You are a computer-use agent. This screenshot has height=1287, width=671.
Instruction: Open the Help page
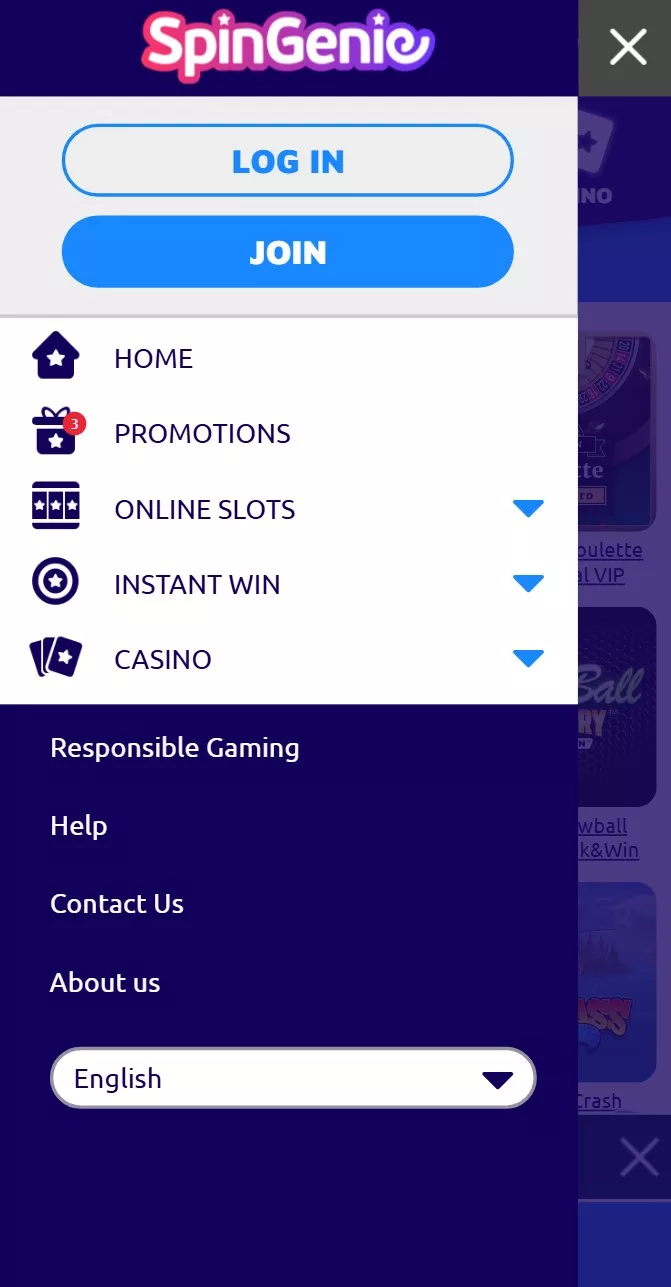click(x=79, y=826)
